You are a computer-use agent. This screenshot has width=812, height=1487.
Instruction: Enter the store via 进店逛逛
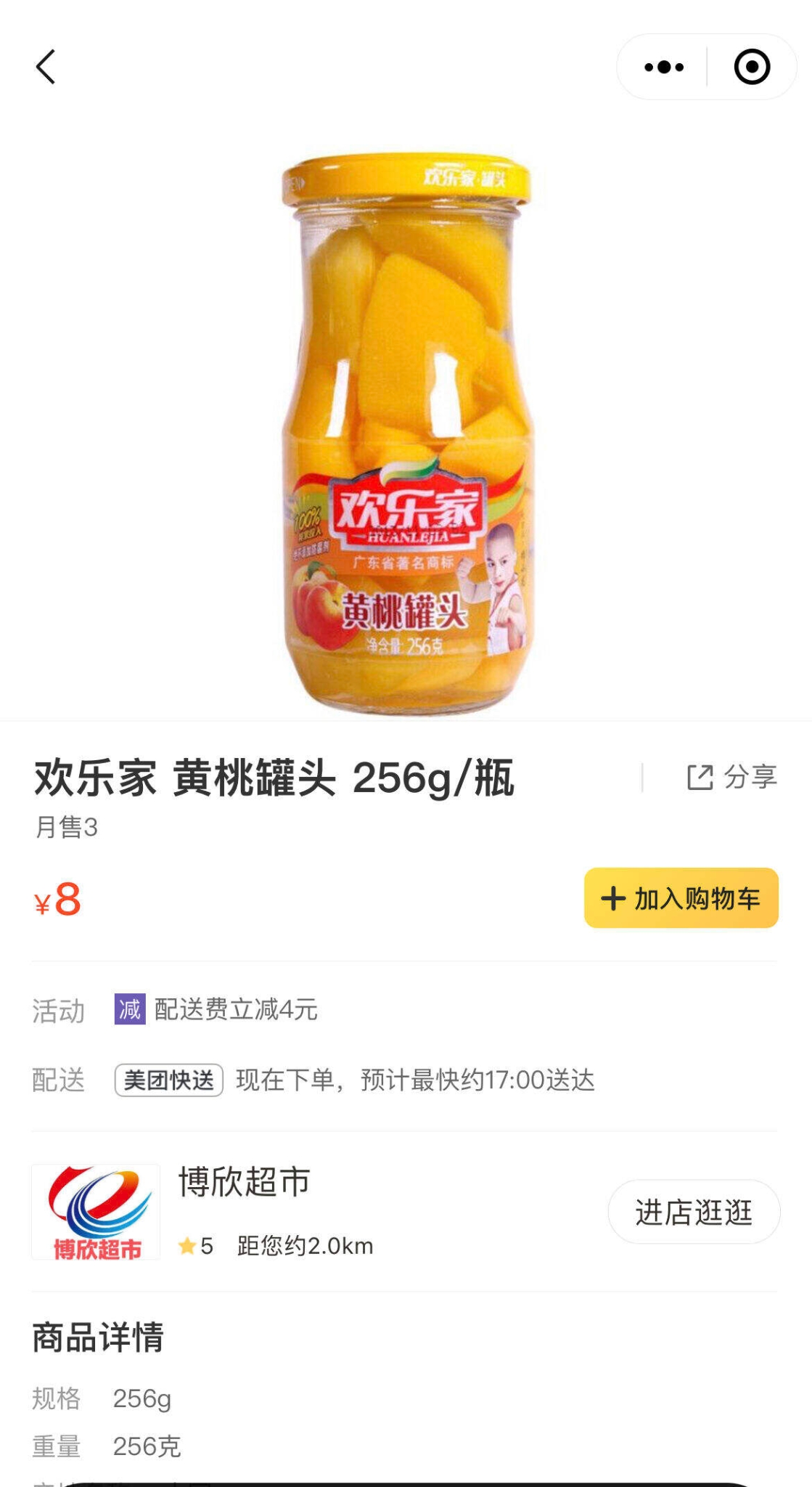[x=694, y=1212]
